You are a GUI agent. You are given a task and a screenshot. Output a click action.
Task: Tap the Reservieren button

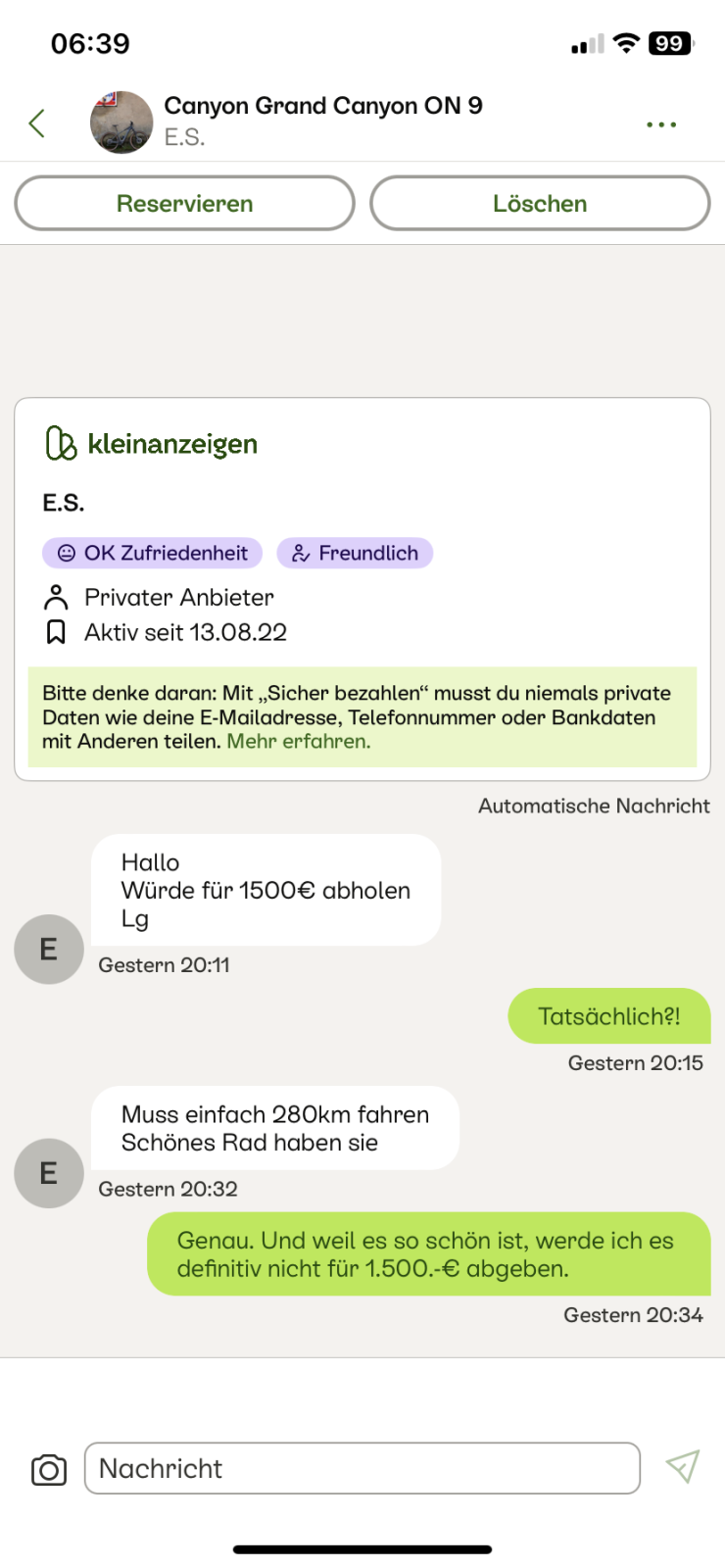pyautogui.click(x=184, y=204)
